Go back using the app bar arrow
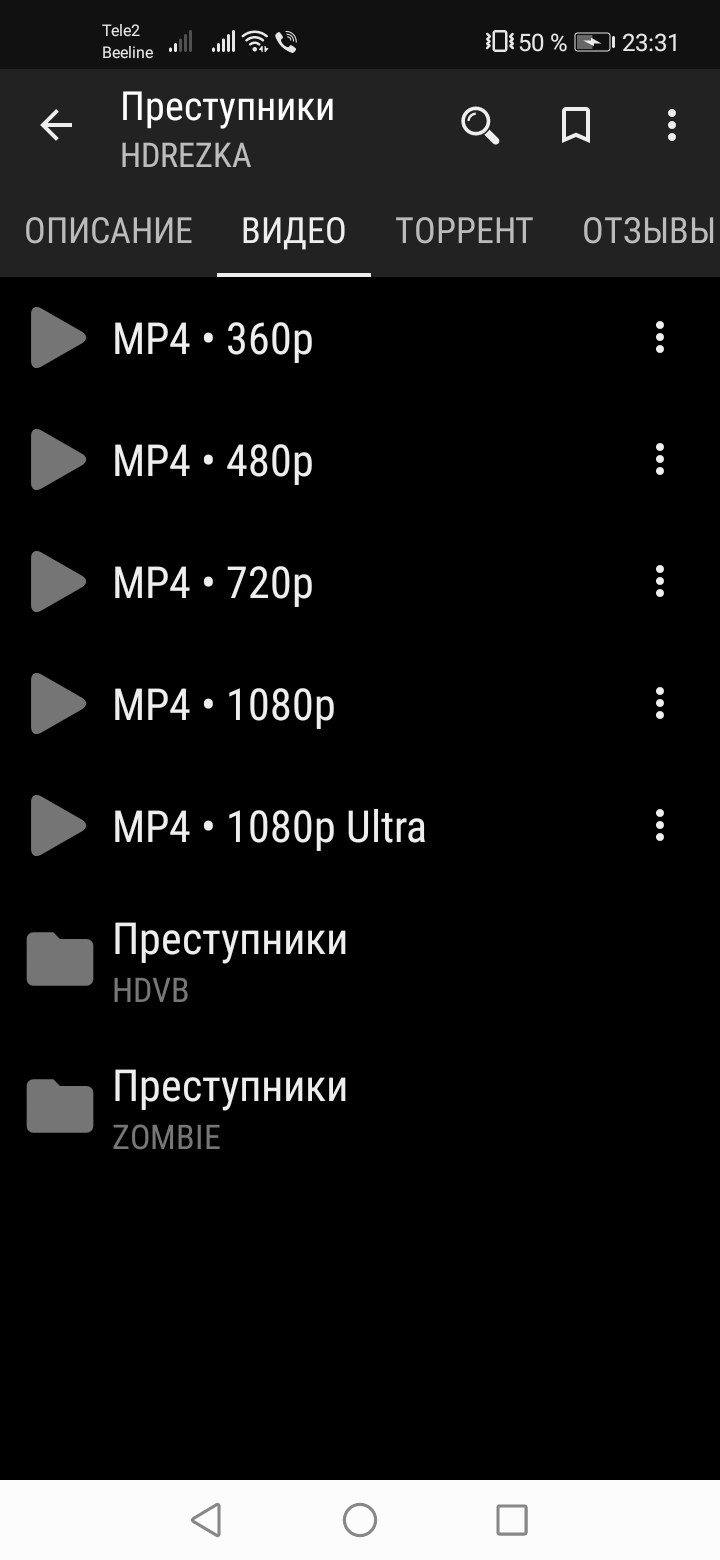The height and width of the screenshot is (1560, 720). pos(57,126)
